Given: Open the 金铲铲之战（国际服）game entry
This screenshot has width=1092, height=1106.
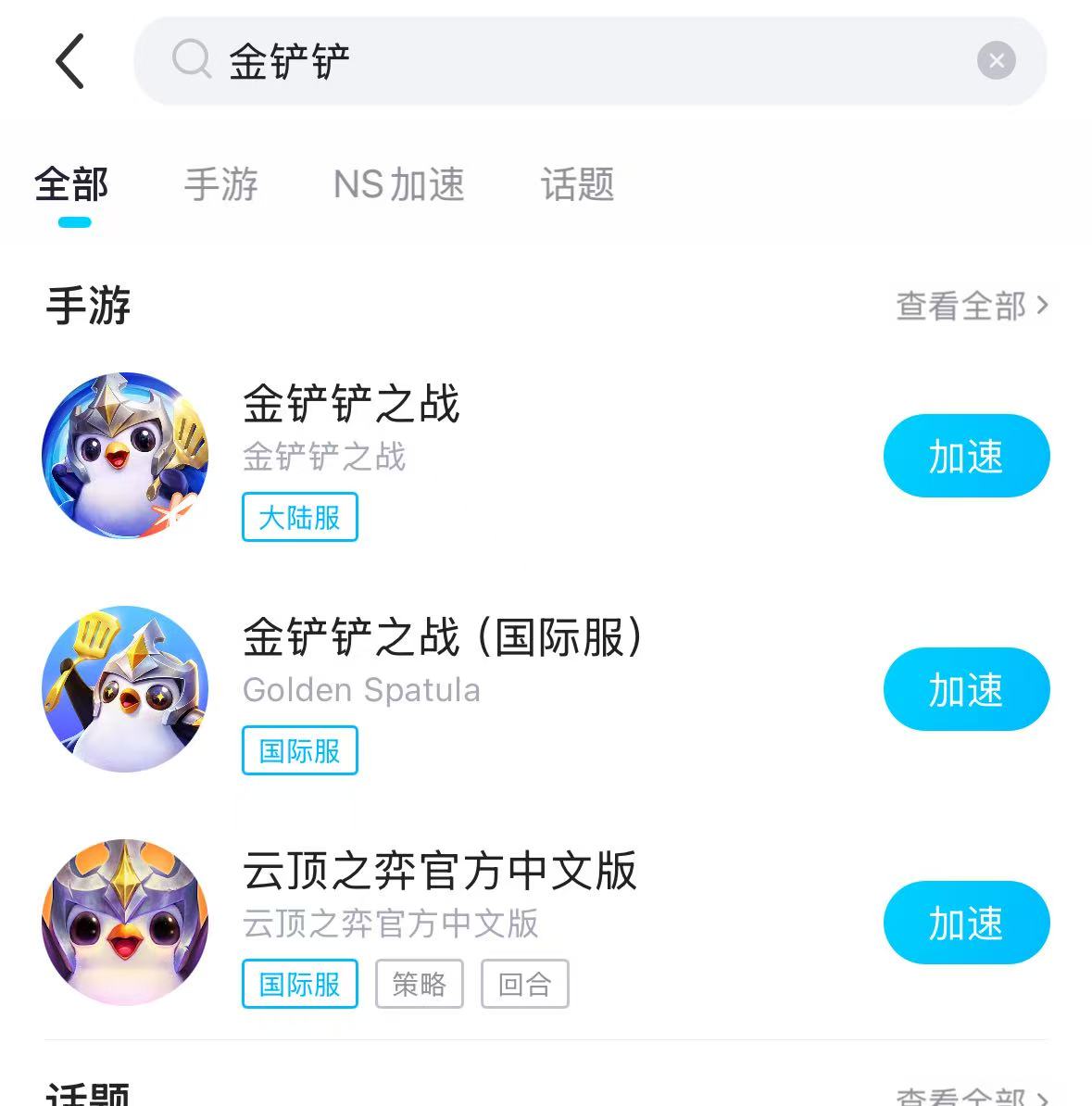Looking at the screenshot, I should pyautogui.click(x=443, y=638).
